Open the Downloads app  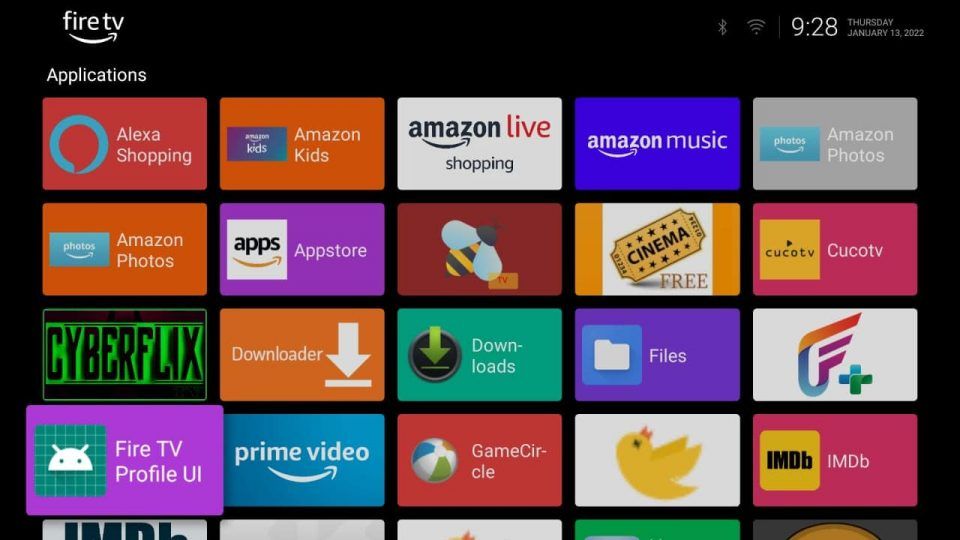479,355
